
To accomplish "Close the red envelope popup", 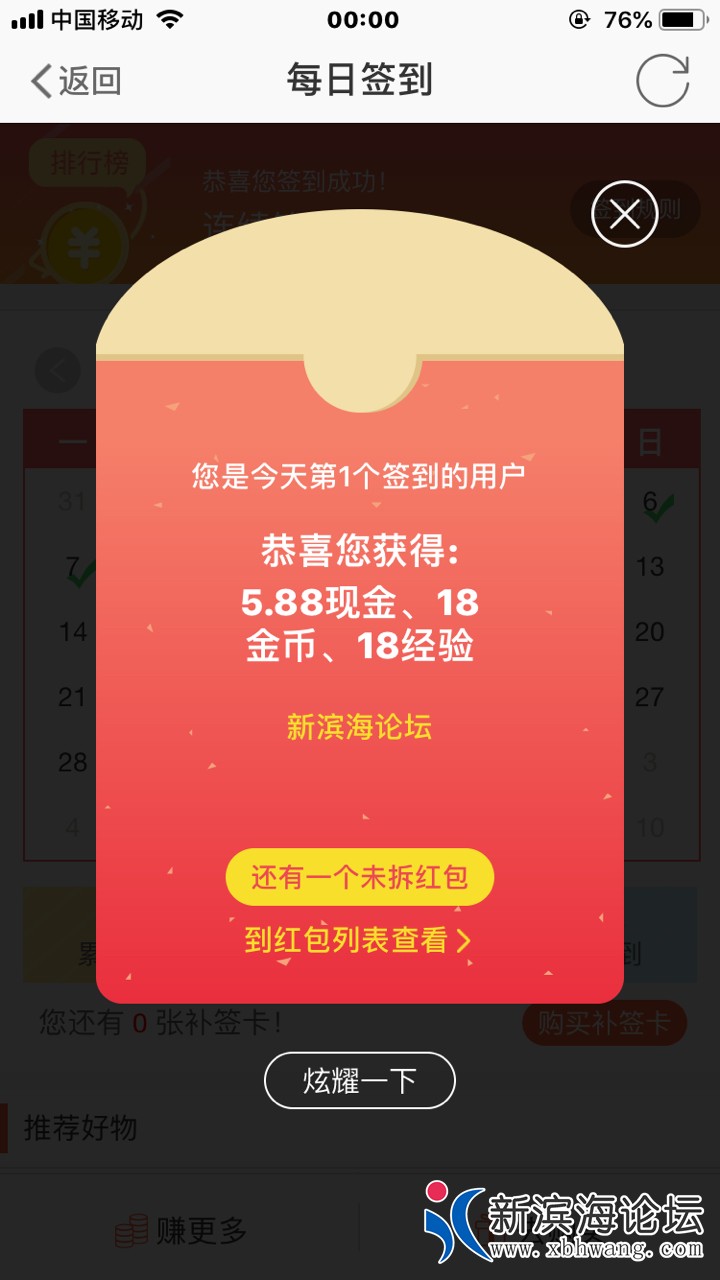I will click(624, 214).
